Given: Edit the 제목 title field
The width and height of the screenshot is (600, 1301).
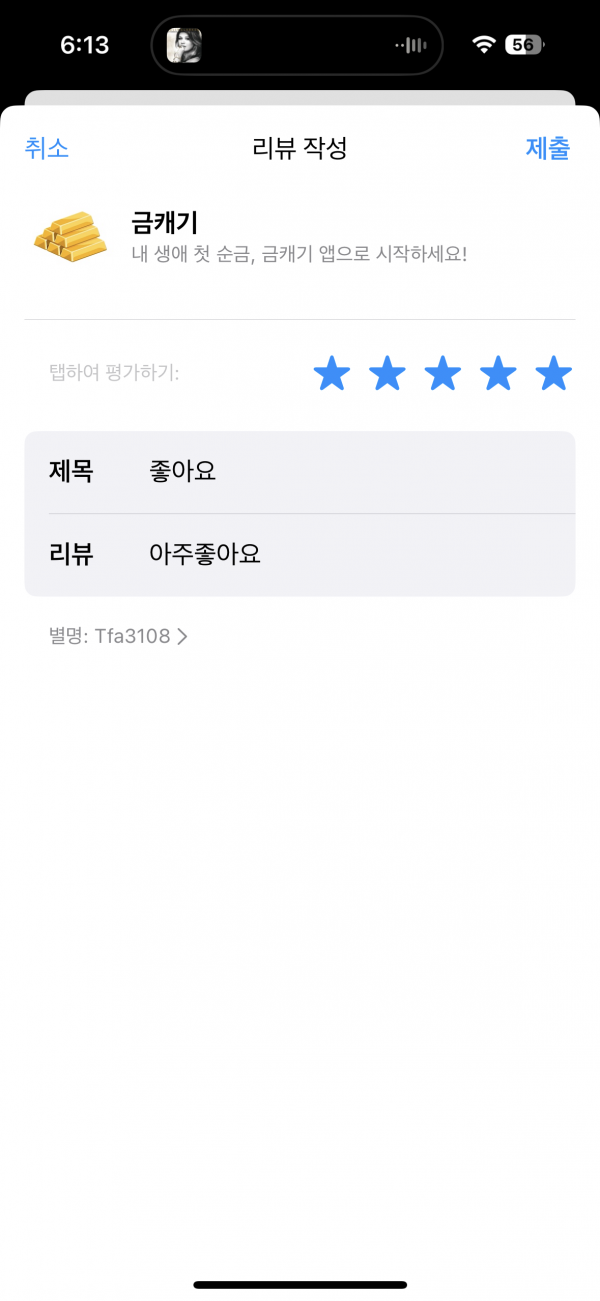Looking at the screenshot, I should point(300,472).
